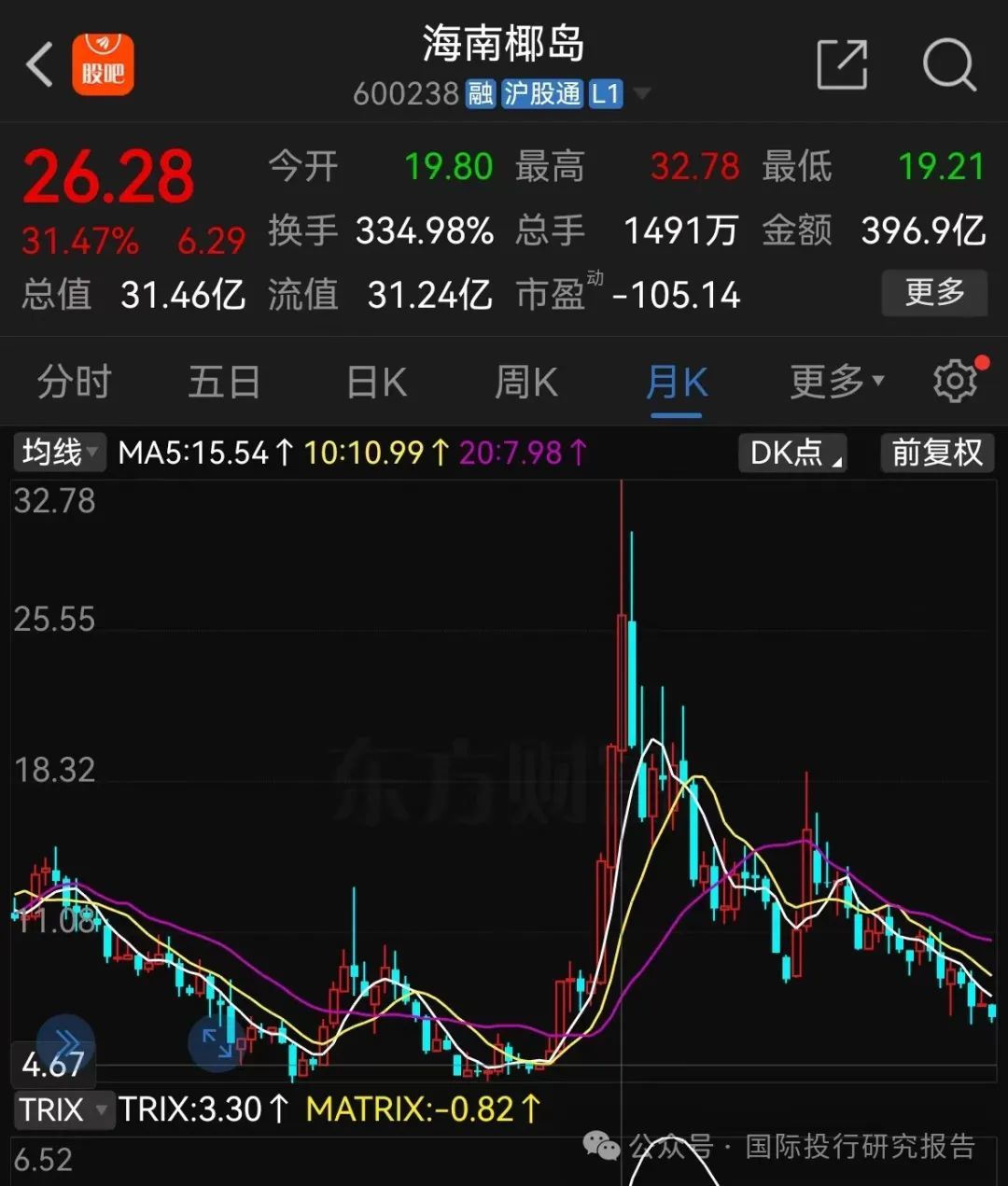Expand the chart to fullscreen
This screenshot has width=1008, height=1186.
(x=217, y=1042)
